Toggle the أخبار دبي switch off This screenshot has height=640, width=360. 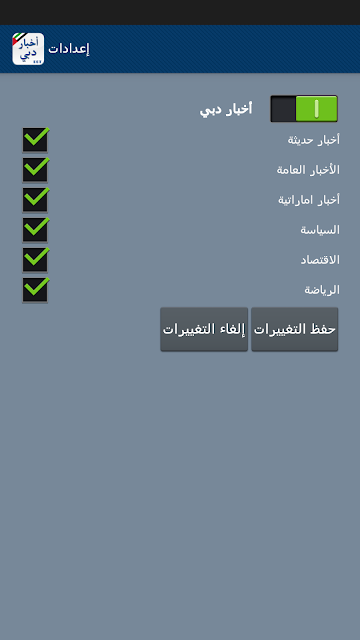[304, 109]
